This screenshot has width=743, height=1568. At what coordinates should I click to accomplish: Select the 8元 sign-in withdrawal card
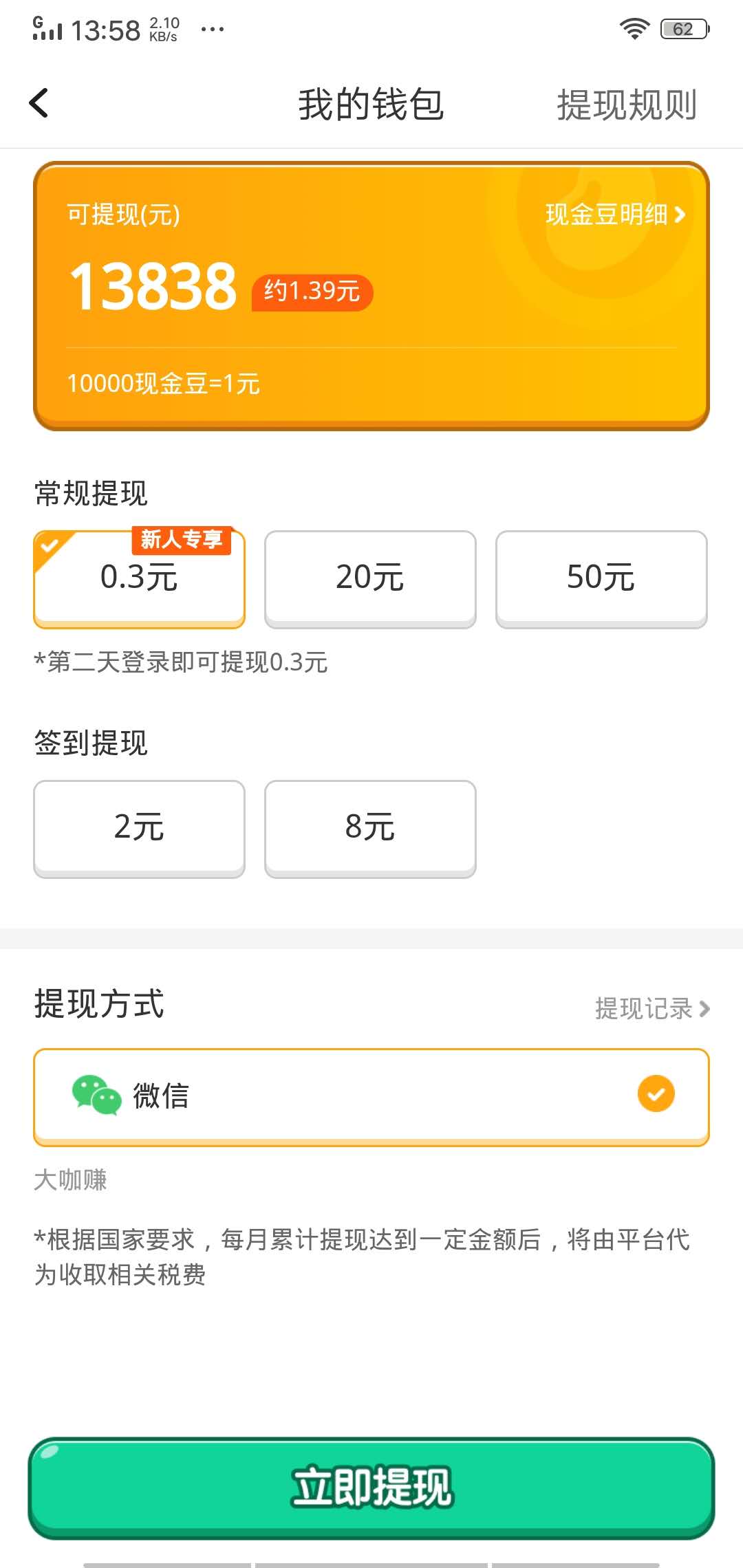pos(370,828)
